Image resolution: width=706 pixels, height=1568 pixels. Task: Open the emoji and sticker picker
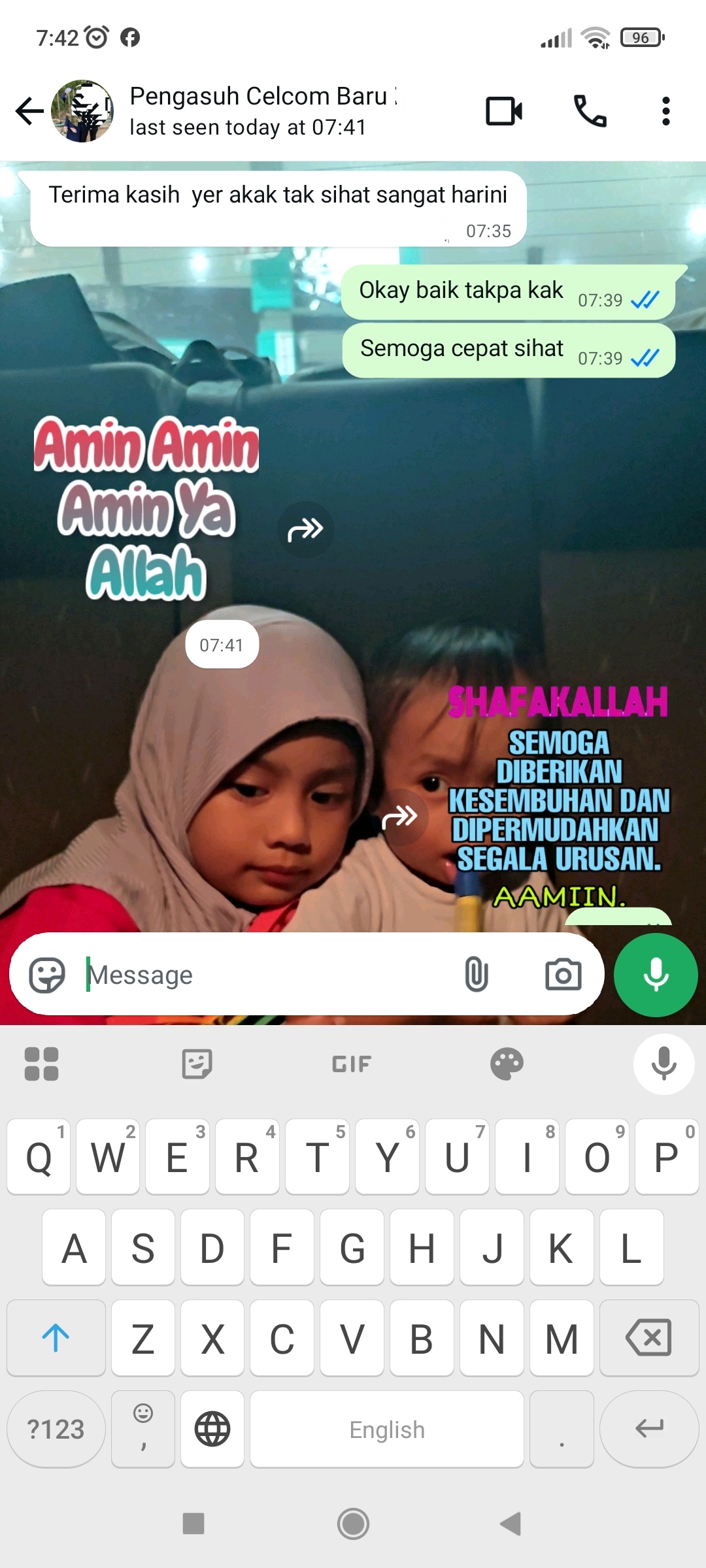coord(47,975)
